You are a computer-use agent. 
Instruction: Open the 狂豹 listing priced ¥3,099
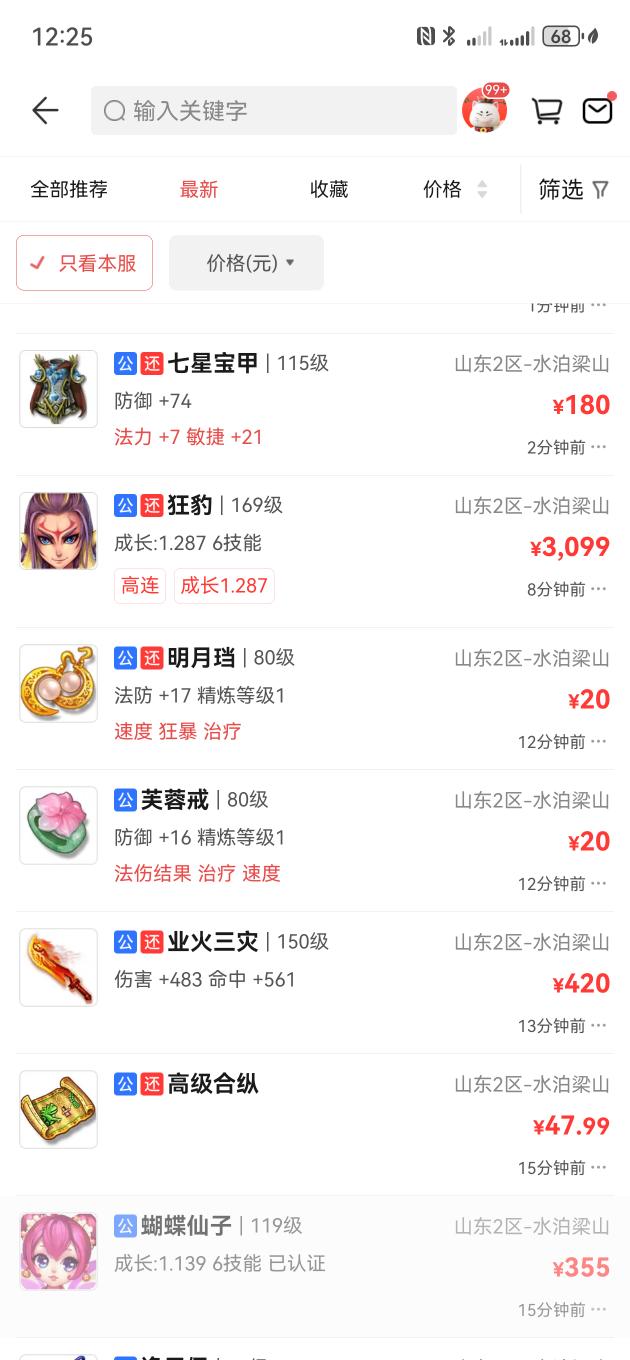300,545
